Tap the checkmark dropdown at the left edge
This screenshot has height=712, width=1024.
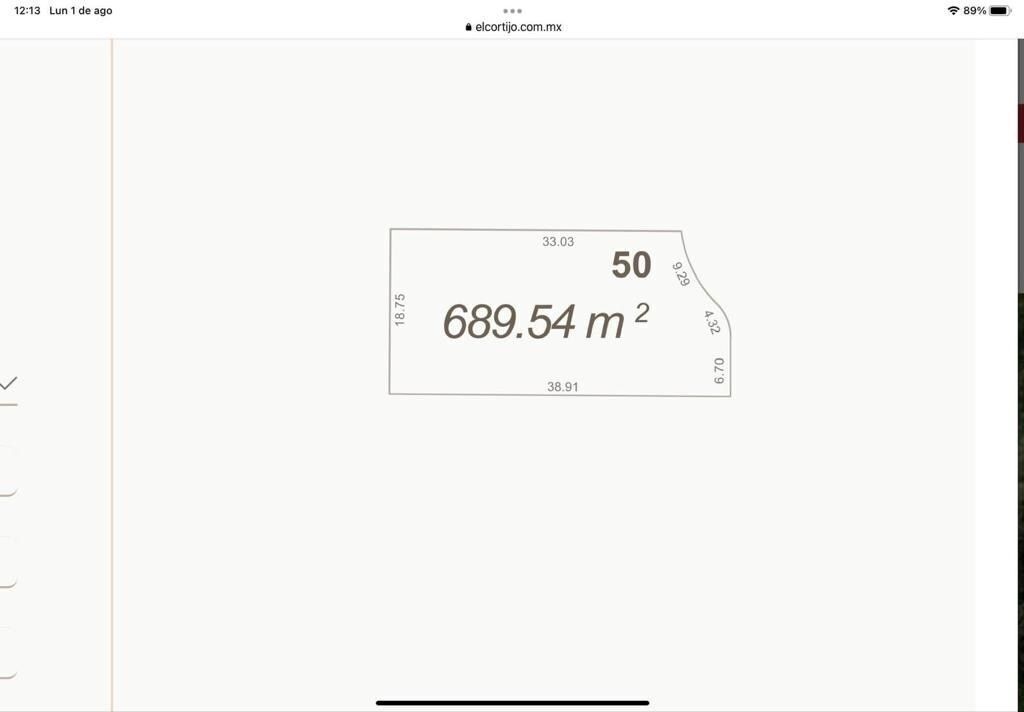click(x=9, y=383)
